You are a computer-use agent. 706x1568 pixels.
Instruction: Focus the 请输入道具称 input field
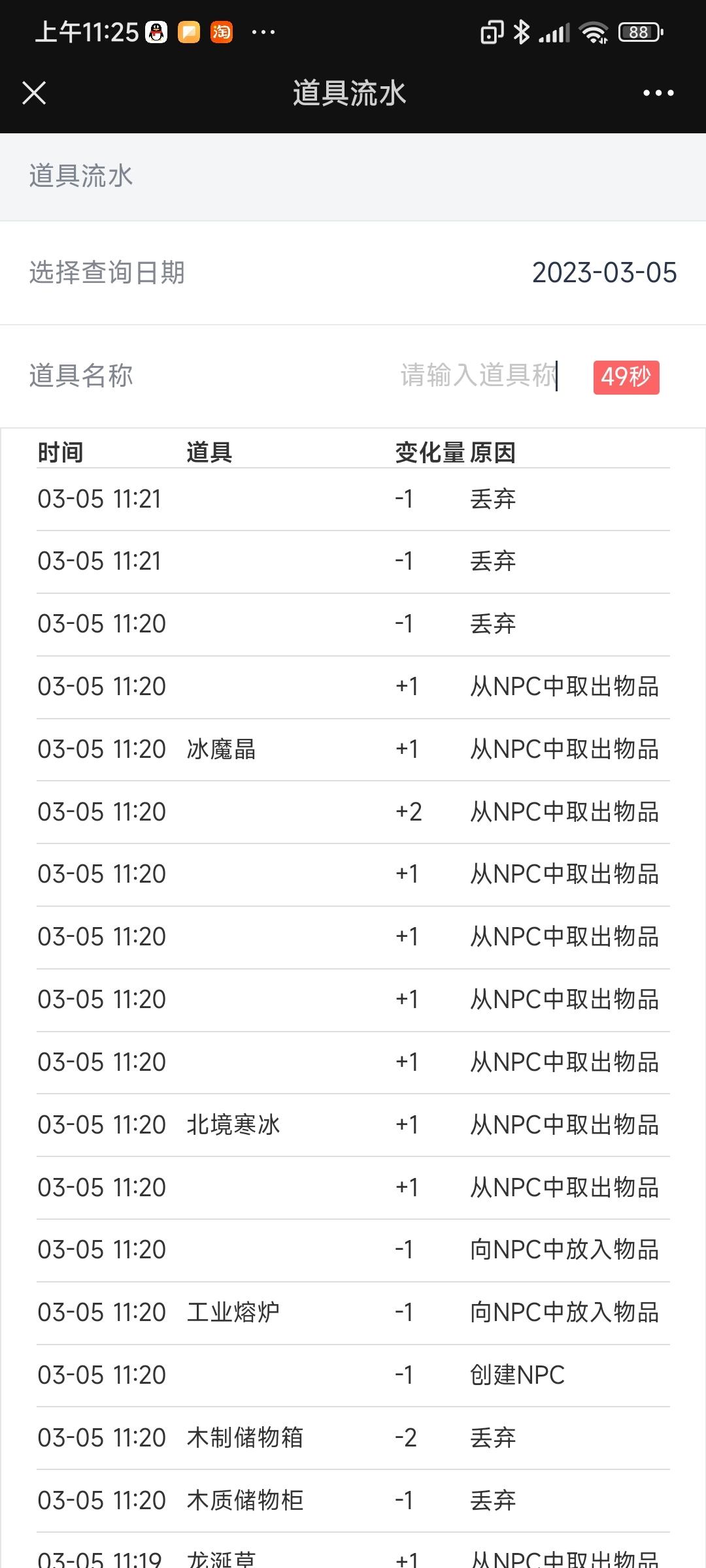pyautogui.click(x=479, y=376)
